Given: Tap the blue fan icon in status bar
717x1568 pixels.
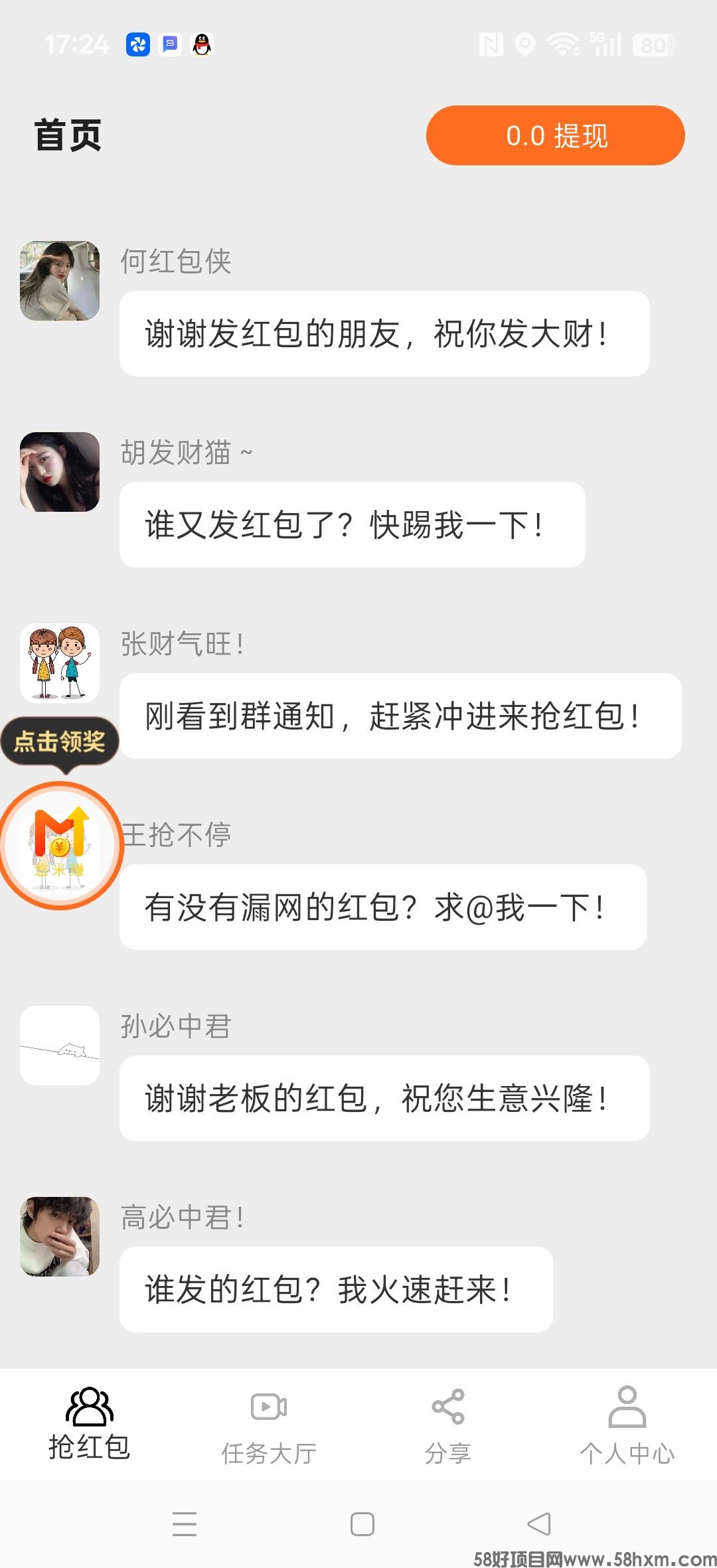Looking at the screenshot, I should point(137,44).
